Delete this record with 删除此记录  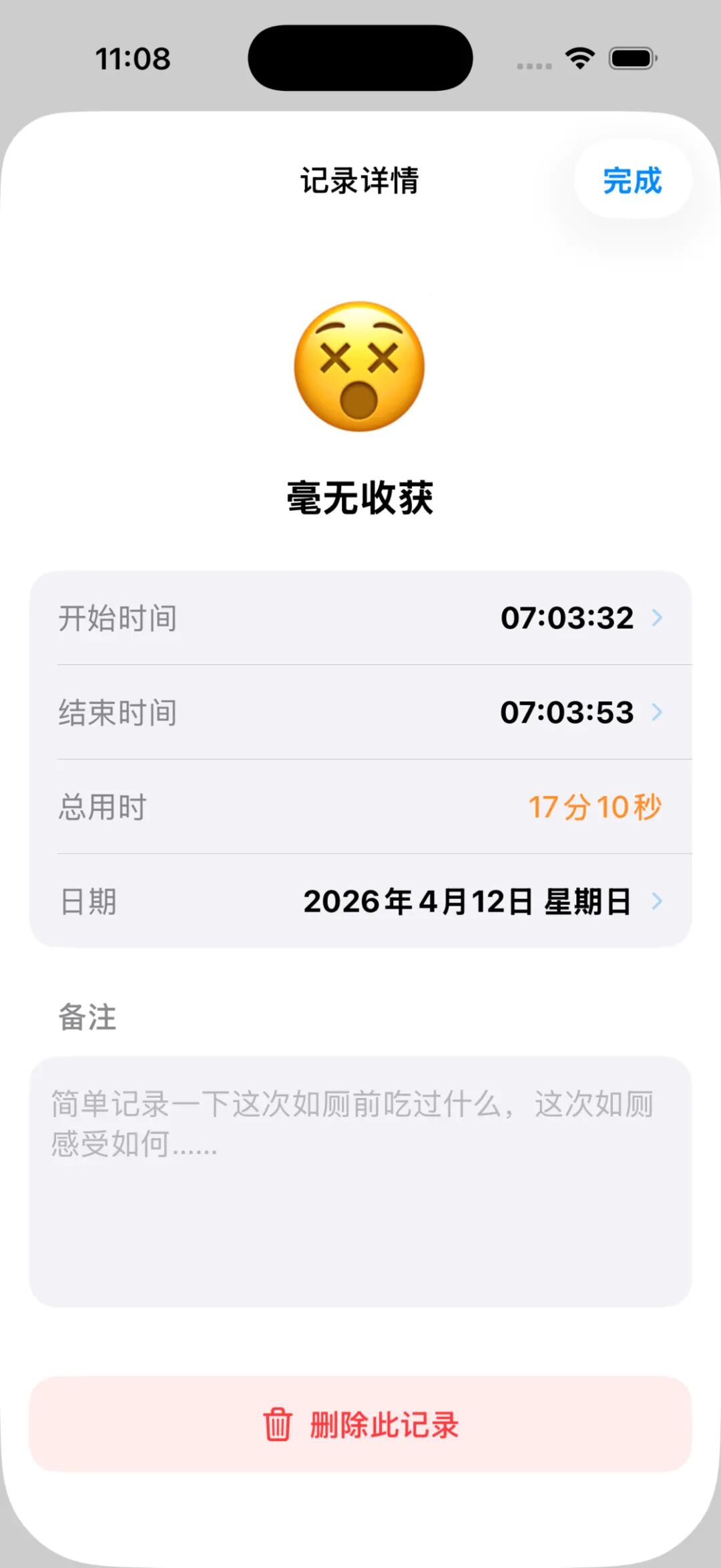click(x=360, y=1424)
